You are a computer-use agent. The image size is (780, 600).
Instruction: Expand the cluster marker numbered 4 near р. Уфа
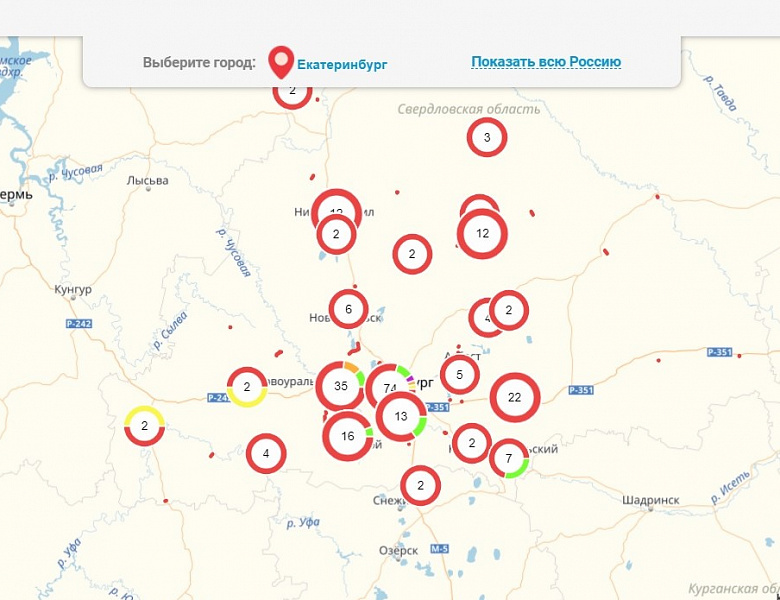click(x=265, y=453)
